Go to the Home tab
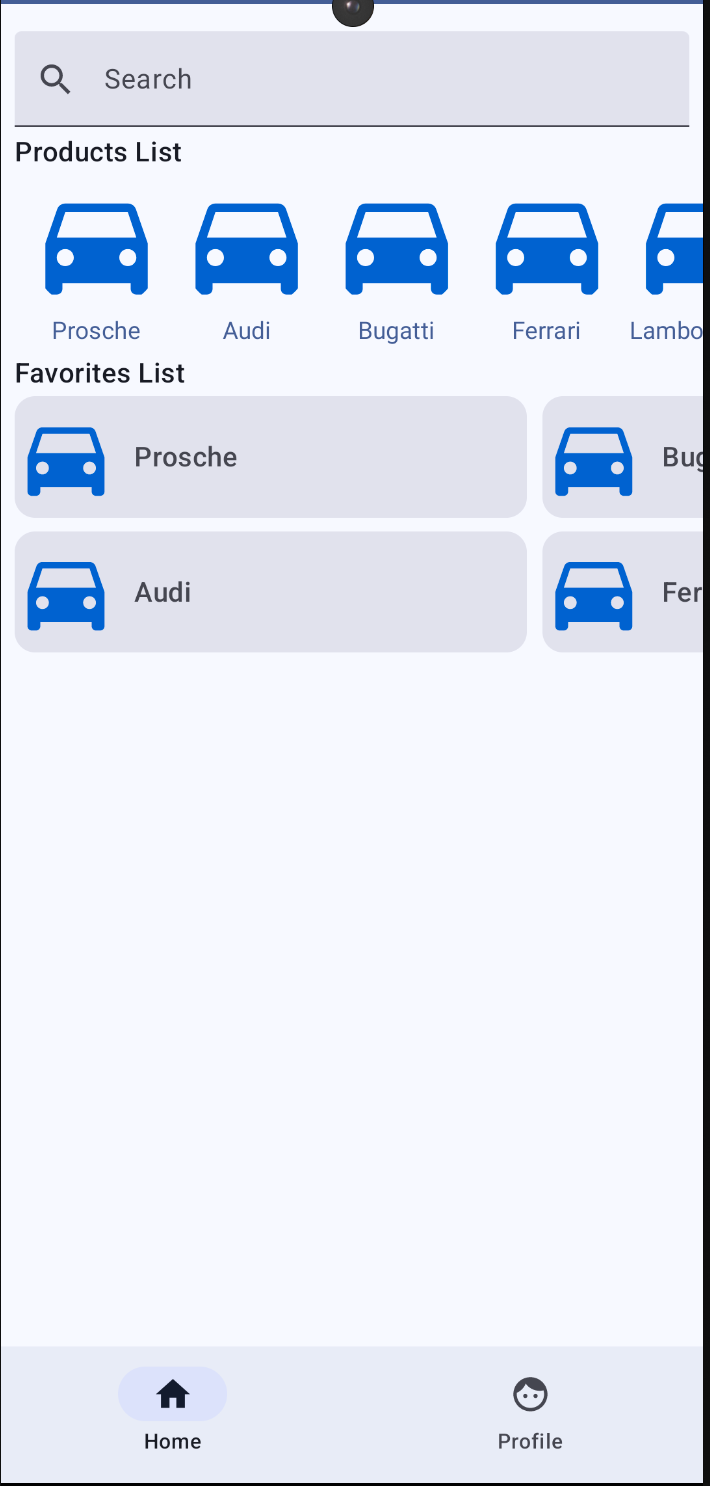This screenshot has width=710, height=1486. [173, 1413]
